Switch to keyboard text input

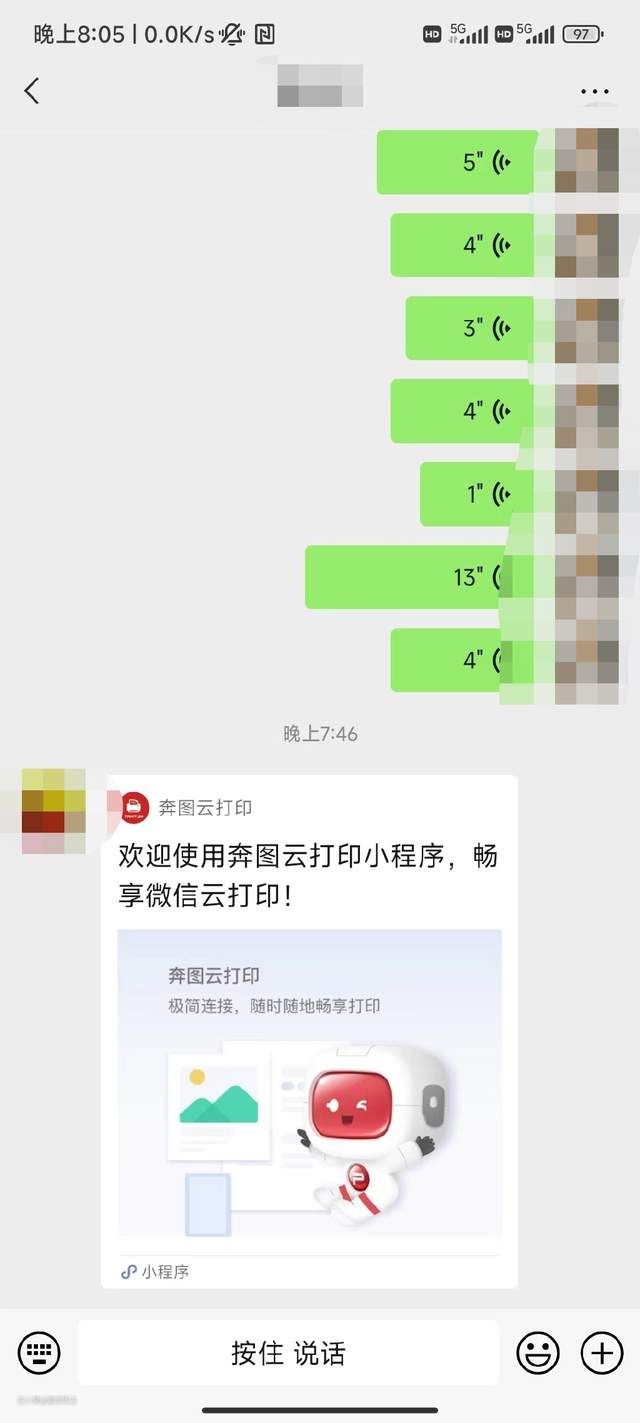click(x=39, y=1353)
